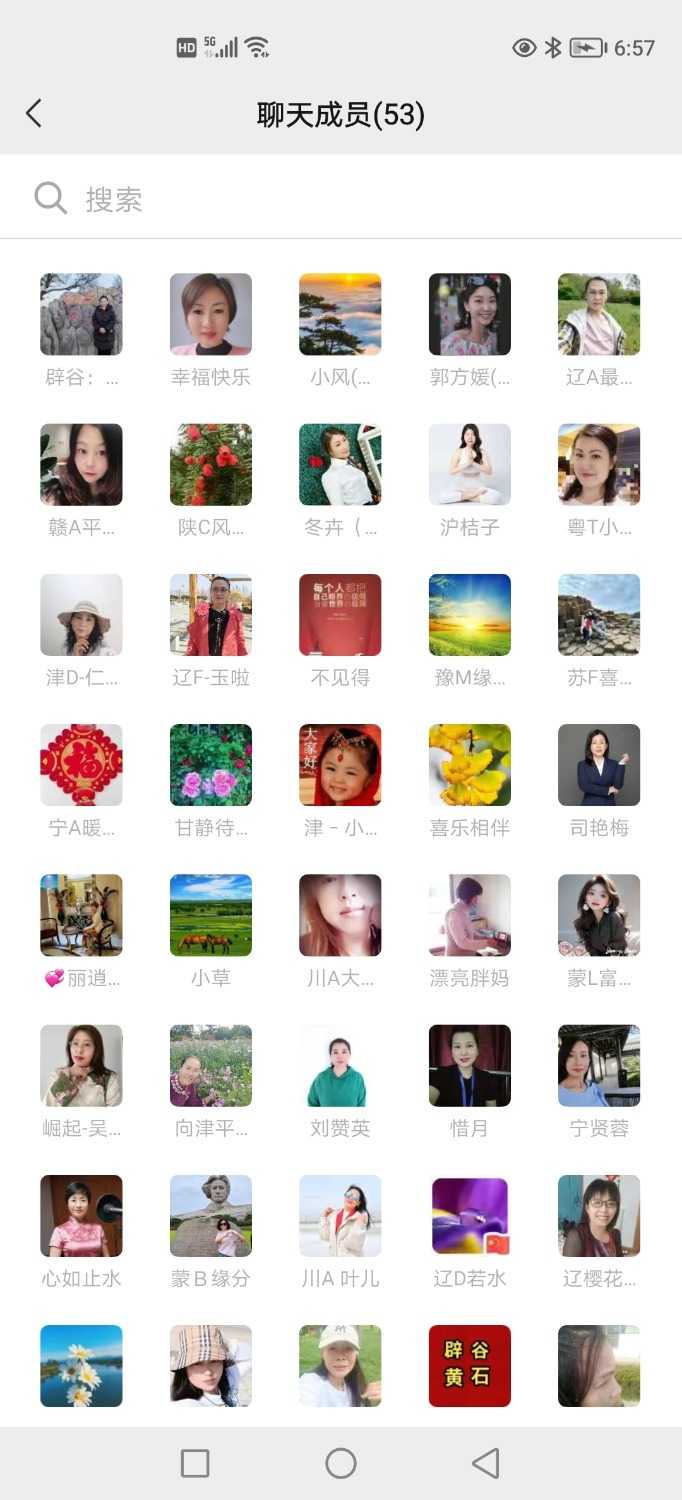Tap the 搜索 search field
Screen dimensions: 682x1500
click(x=340, y=199)
